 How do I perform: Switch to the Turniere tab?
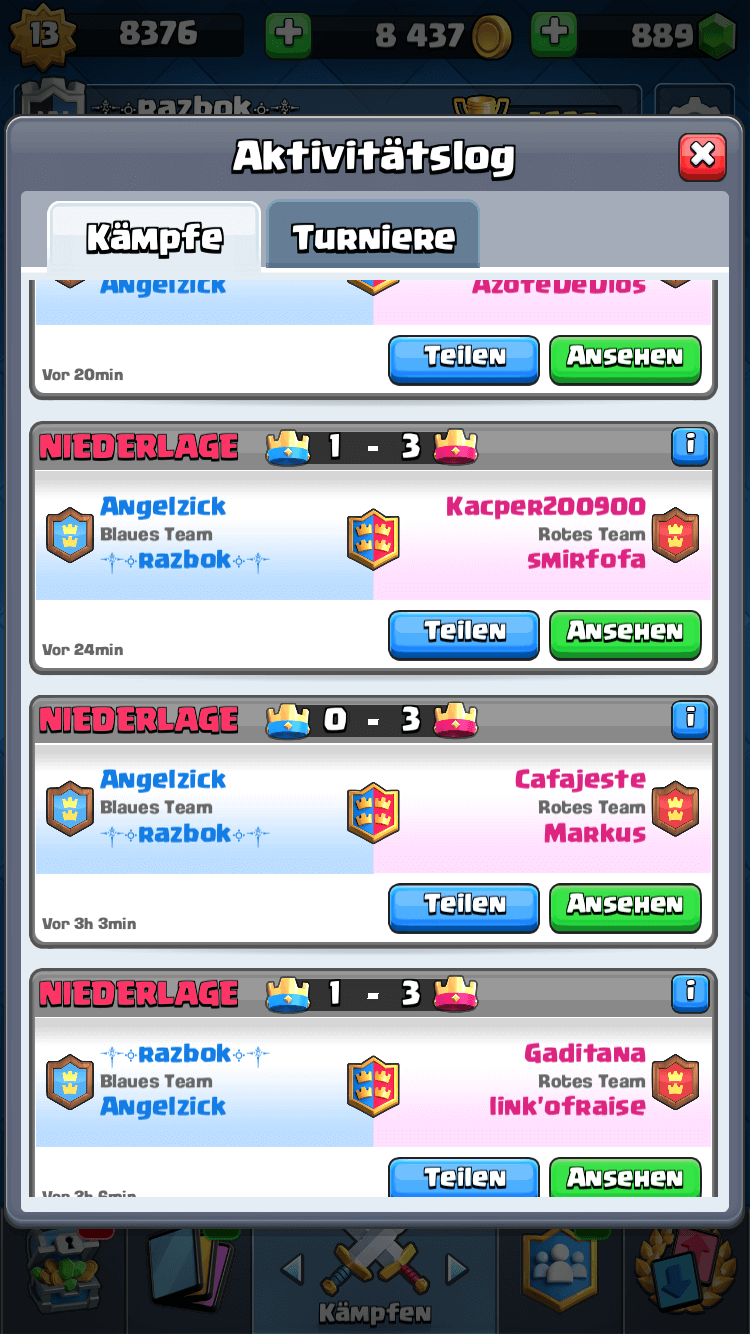click(373, 237)
